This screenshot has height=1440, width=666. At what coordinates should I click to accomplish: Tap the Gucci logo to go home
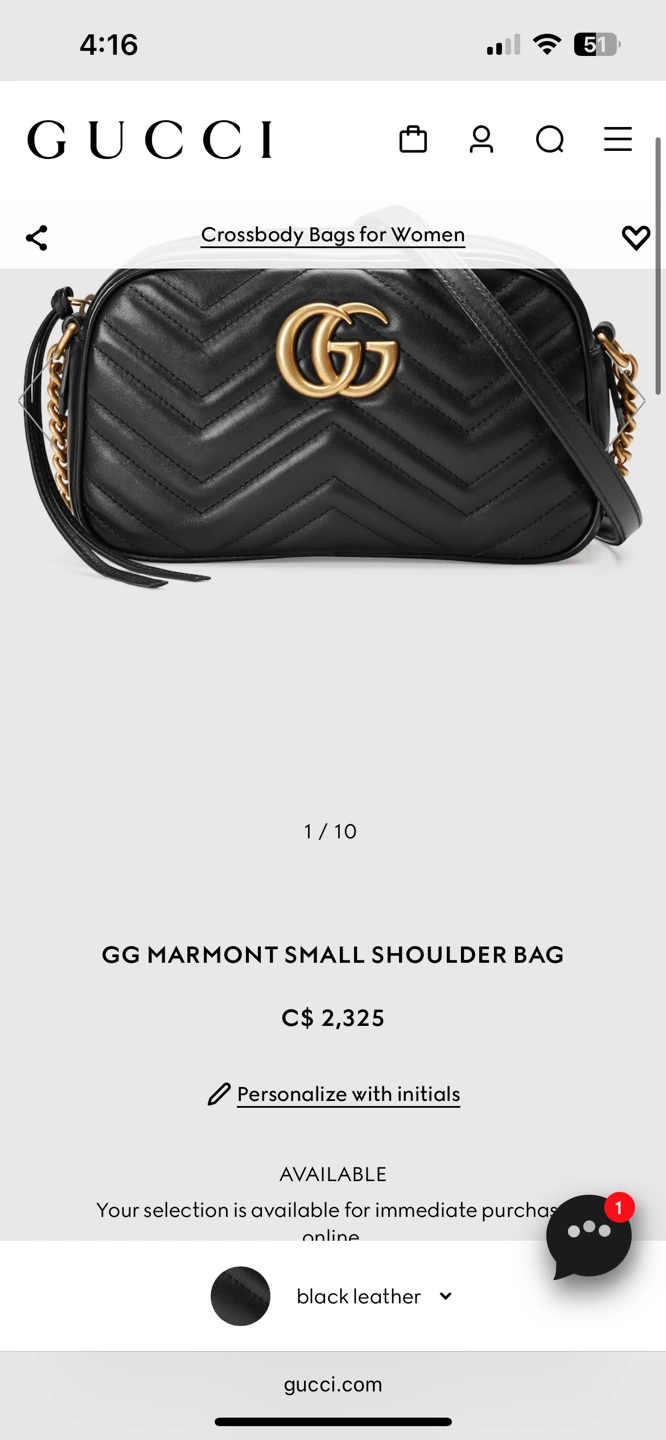click(x=150, y=140)
